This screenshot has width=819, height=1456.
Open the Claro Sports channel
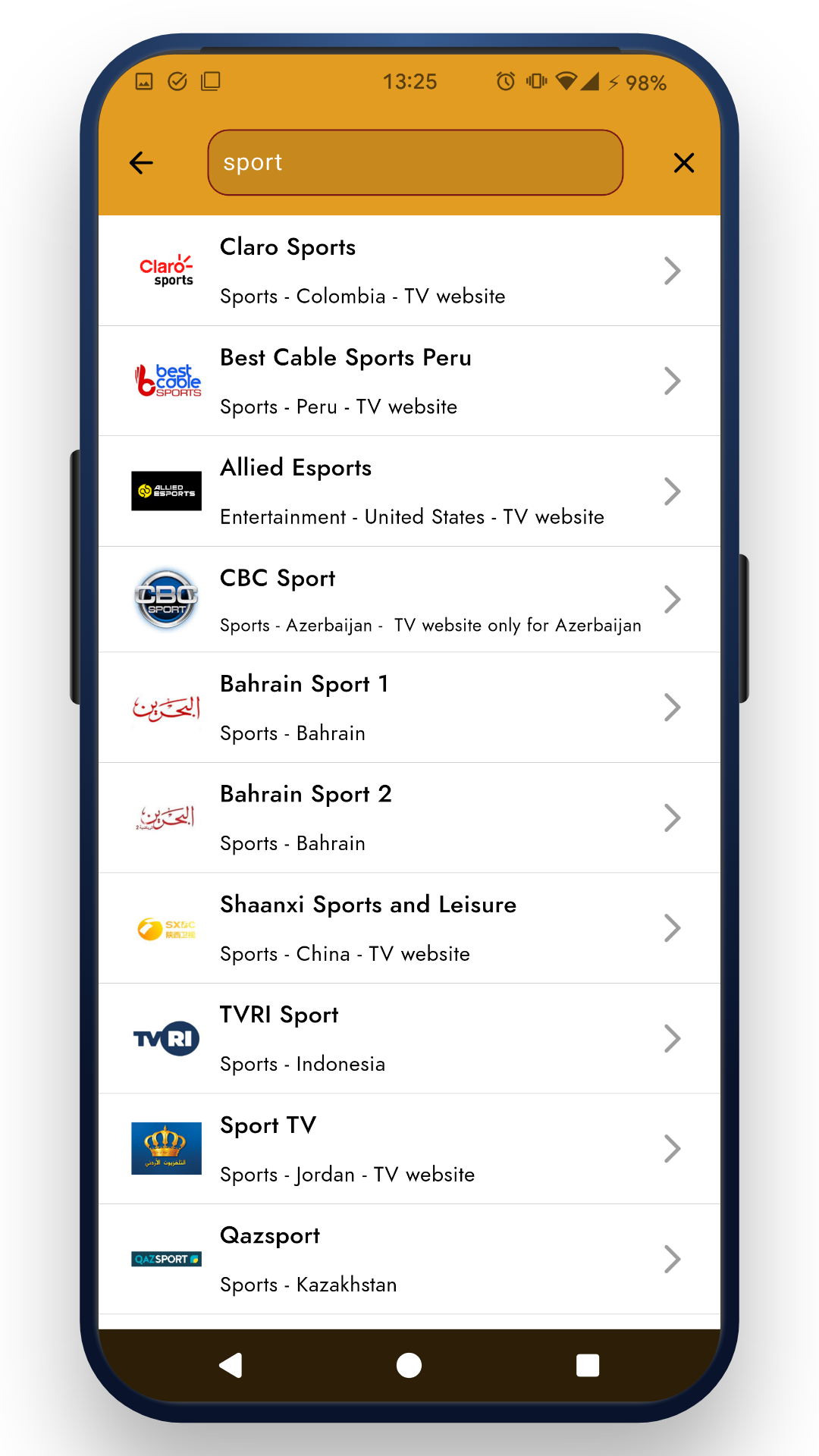click(409, 271)
